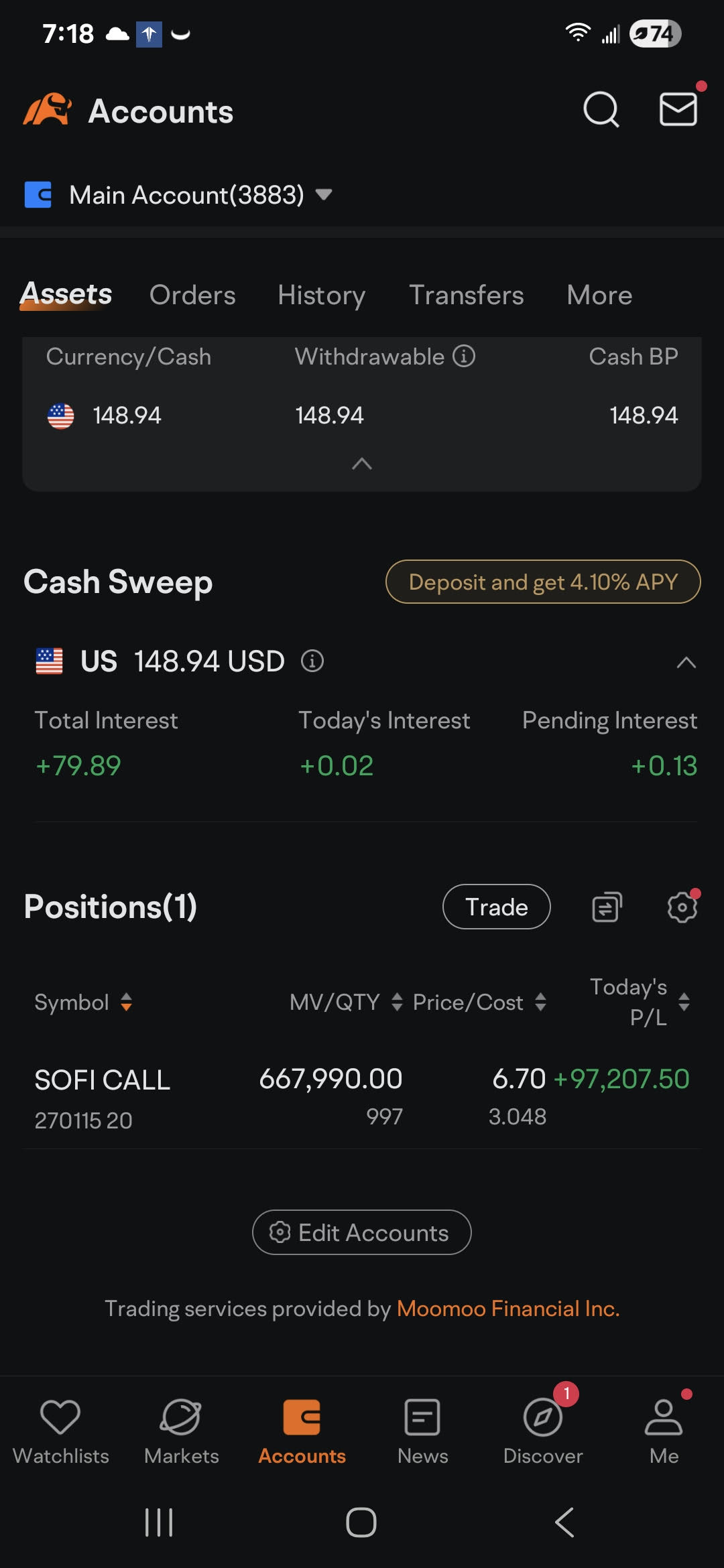View Withdrawable info icon
This screenshot has height=1568, width=724.
pos(464,356)
